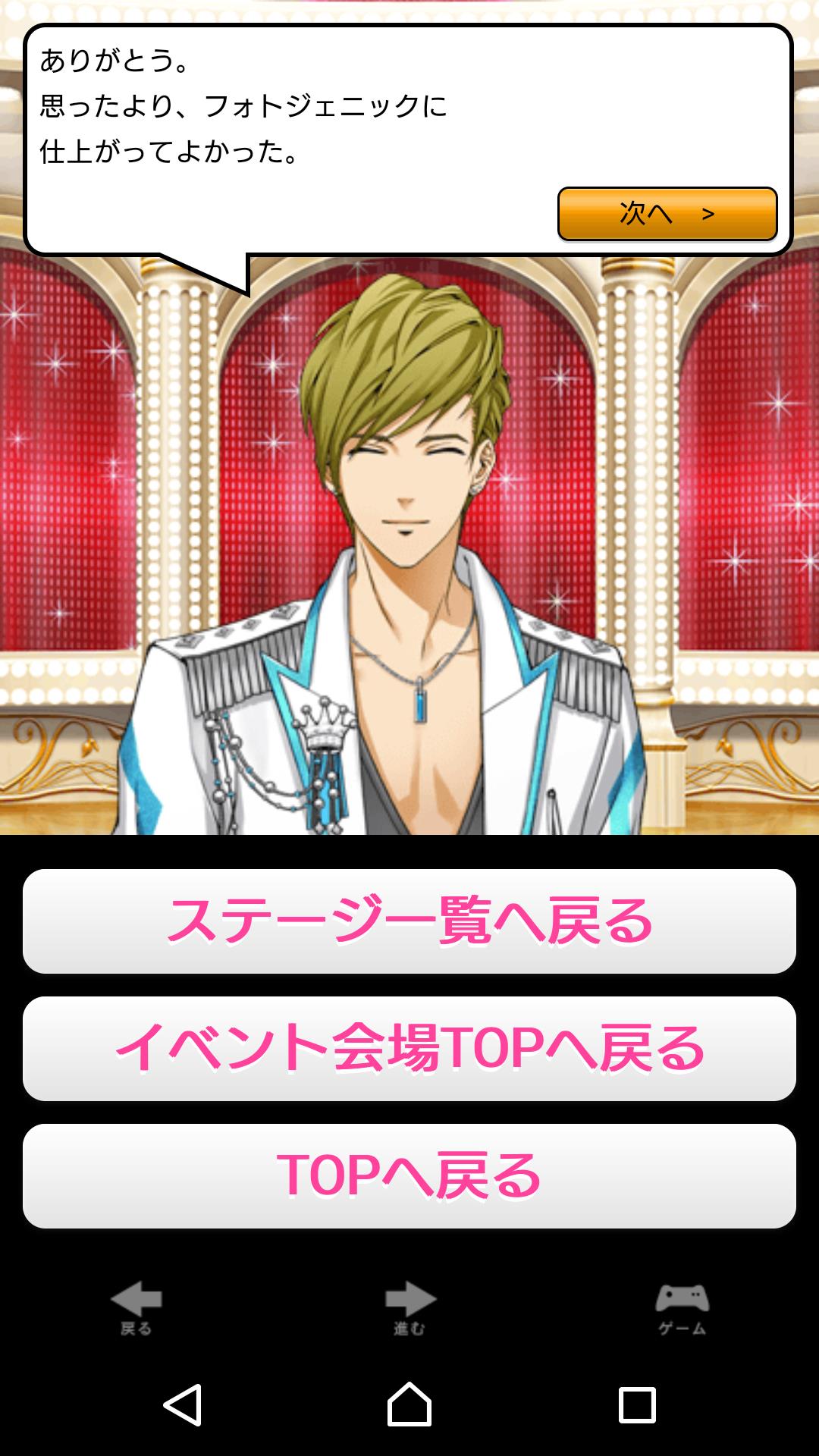This screenshot has height=1456, width=819.
Task: Go back to イベント会場TOP
Action: tap(409, 1049)
